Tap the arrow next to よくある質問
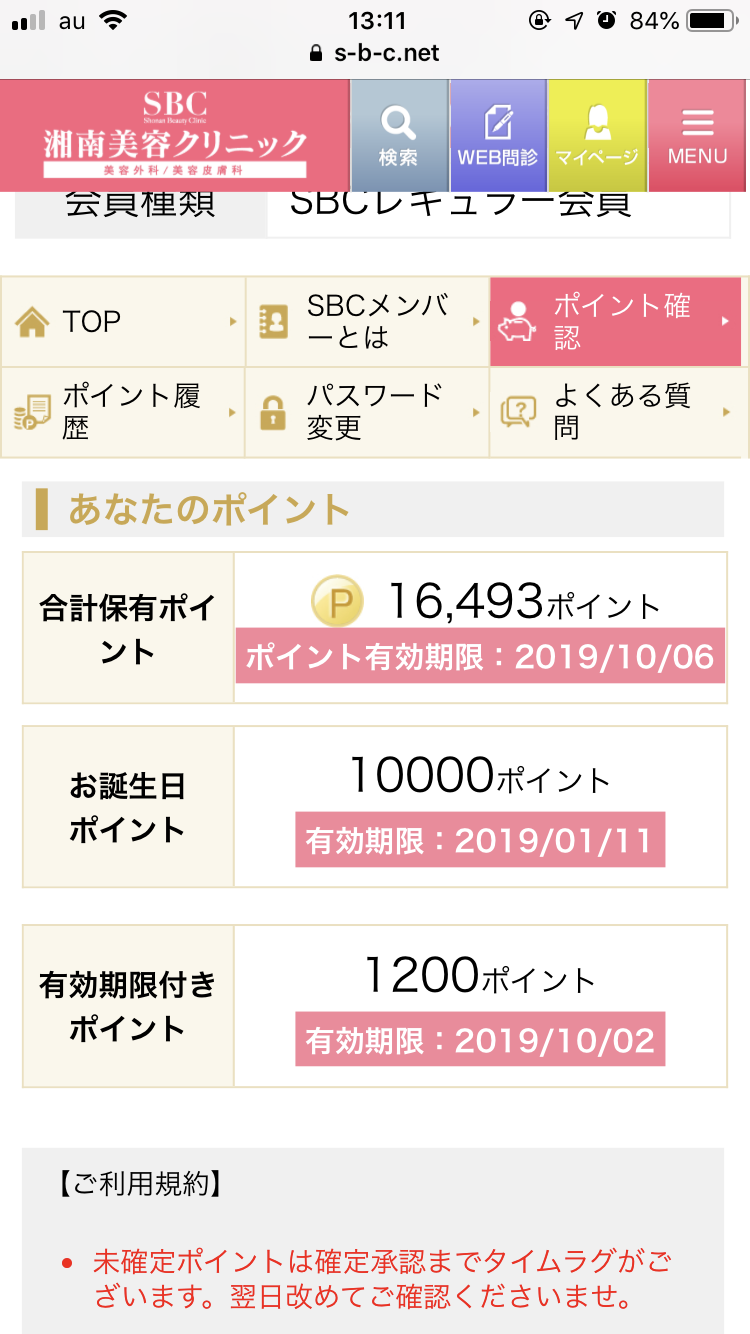The width and height of the screenshot is (750, 1334). coord(727,411)
